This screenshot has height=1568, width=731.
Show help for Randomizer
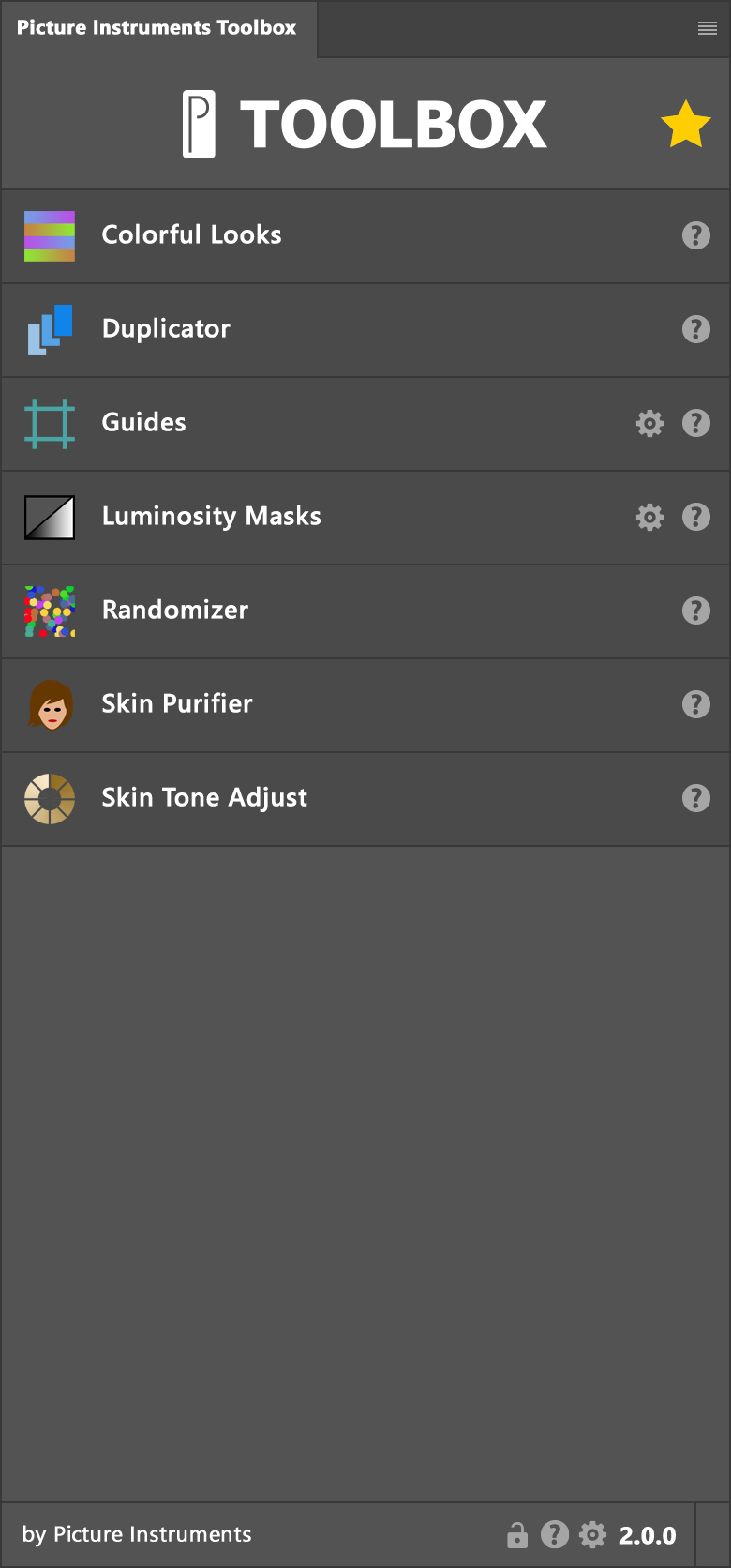pyautogui.click(x=695, y=611)
